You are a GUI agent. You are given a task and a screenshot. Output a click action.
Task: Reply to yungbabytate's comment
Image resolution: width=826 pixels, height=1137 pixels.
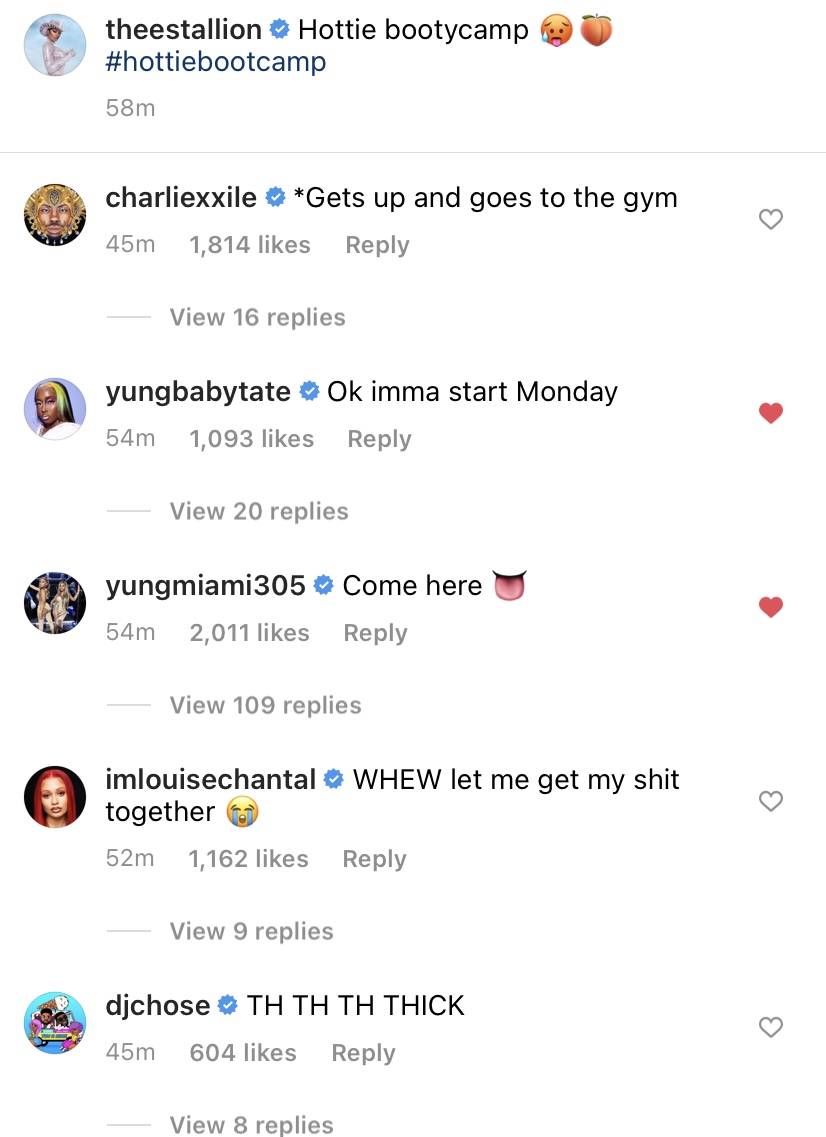[379, 439]
